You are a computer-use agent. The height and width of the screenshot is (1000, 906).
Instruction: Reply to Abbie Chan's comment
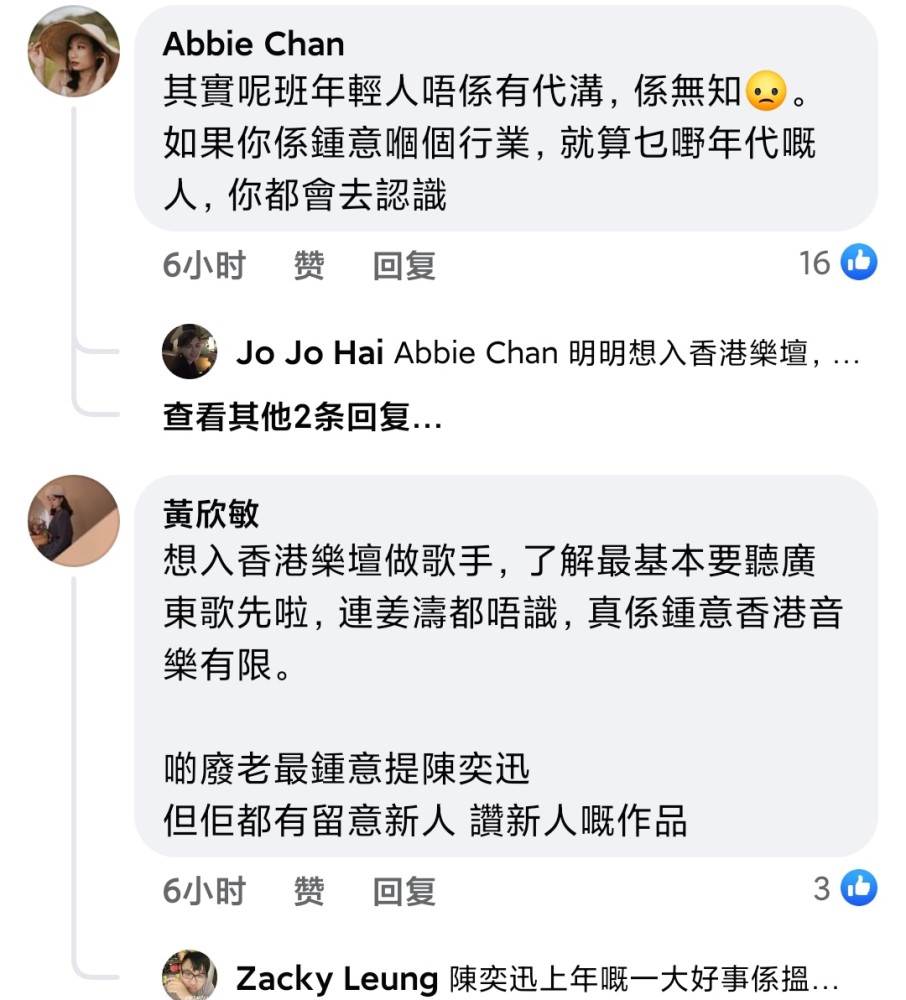(x=404, y=265)
